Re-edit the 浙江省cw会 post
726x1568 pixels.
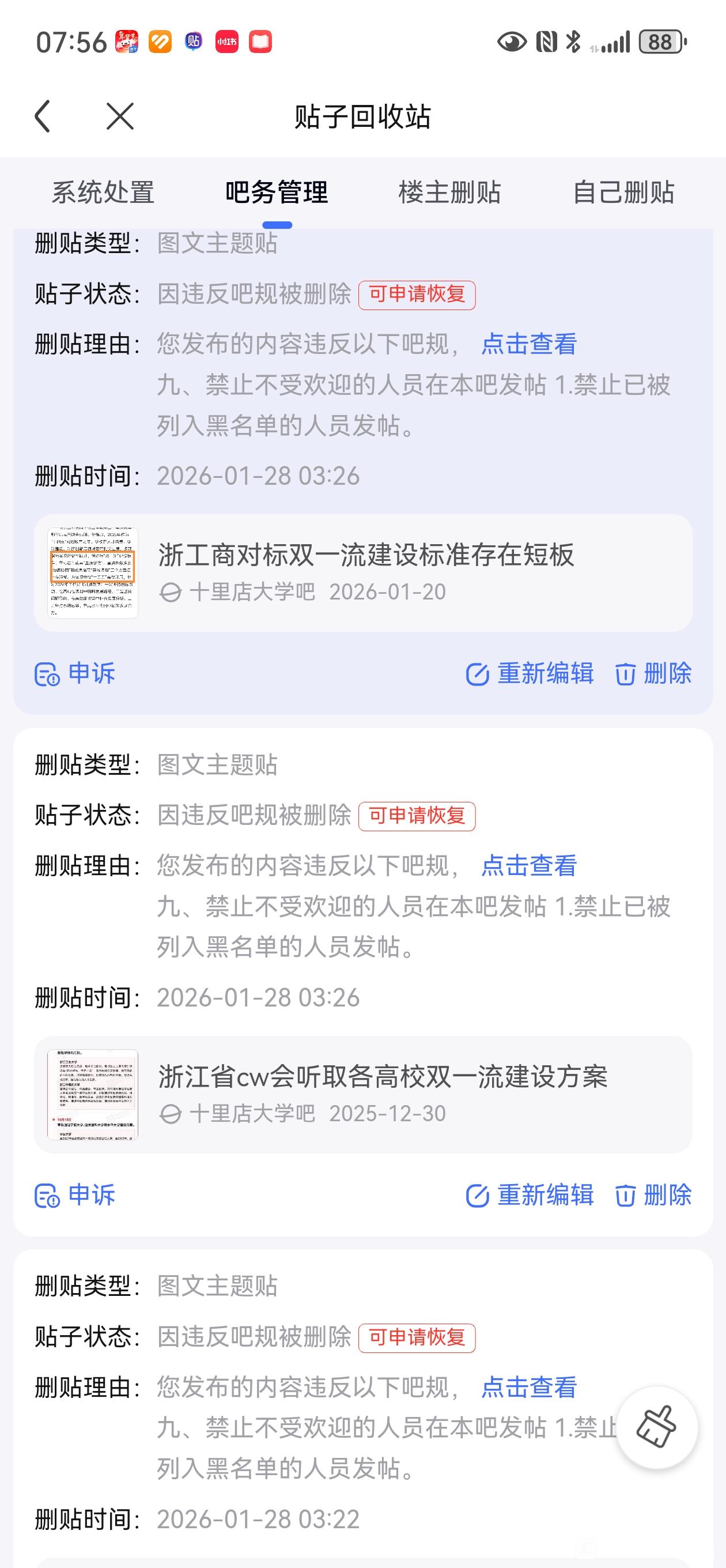coord(530,1195)
